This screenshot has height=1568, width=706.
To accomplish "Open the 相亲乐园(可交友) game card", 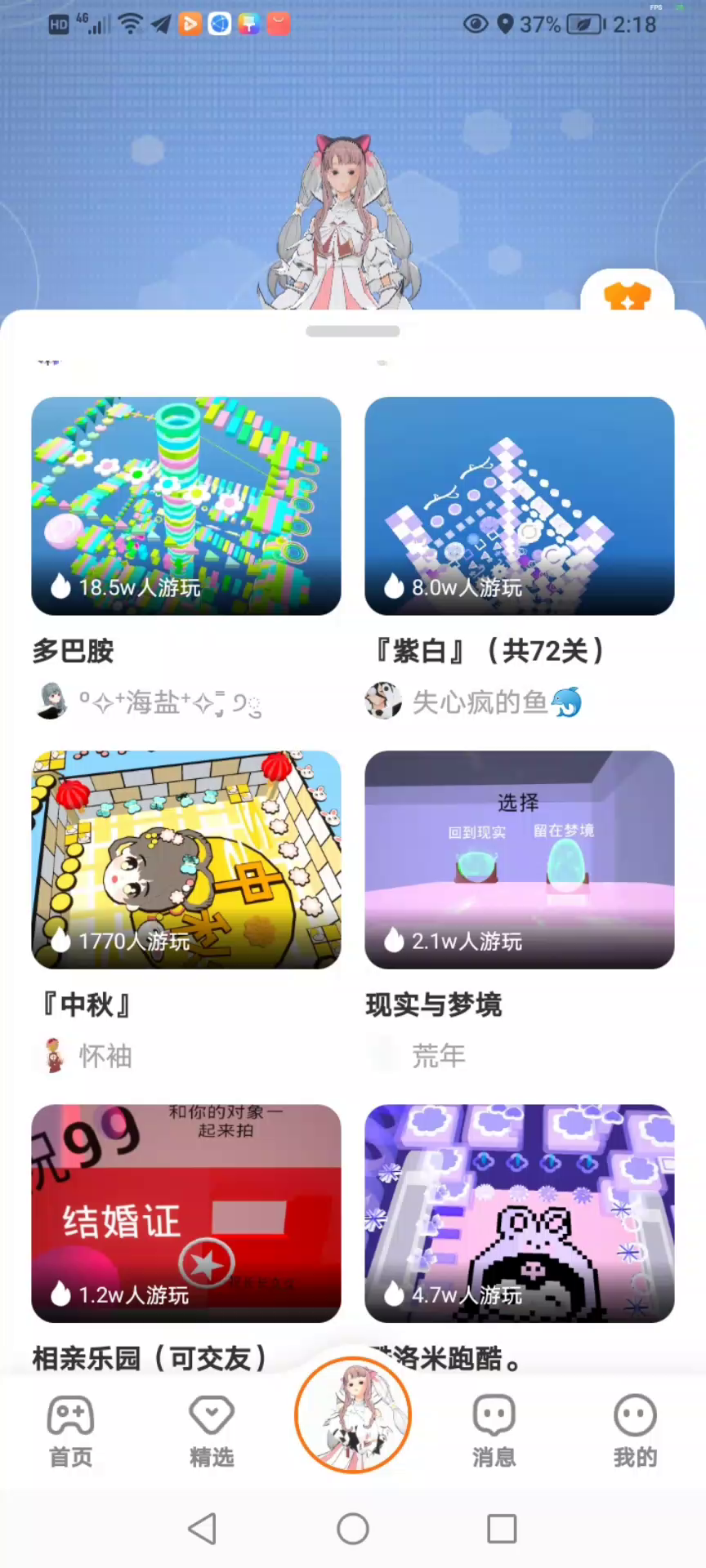I will click(186, 1214).
